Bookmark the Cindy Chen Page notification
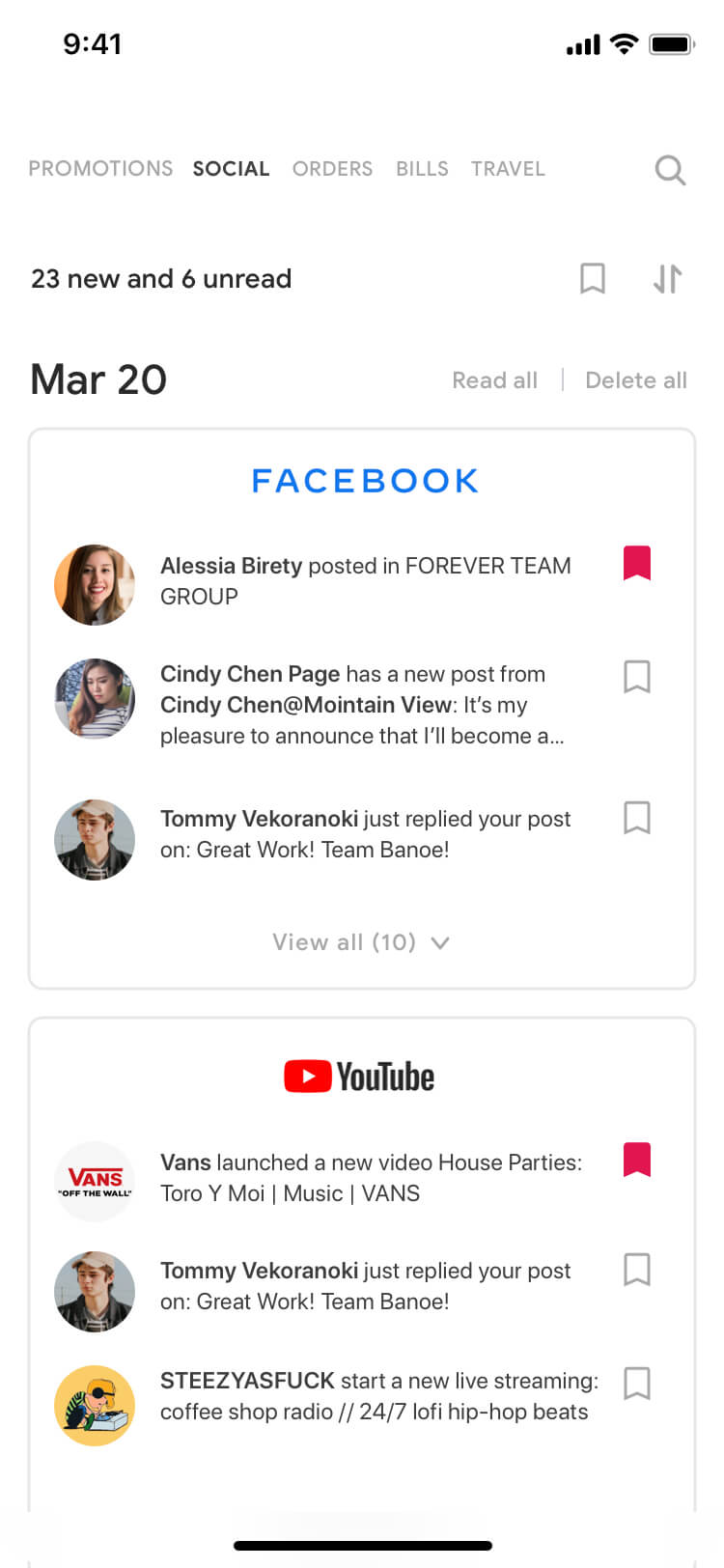The image size is (724, 1568). [x=637, y=677]
